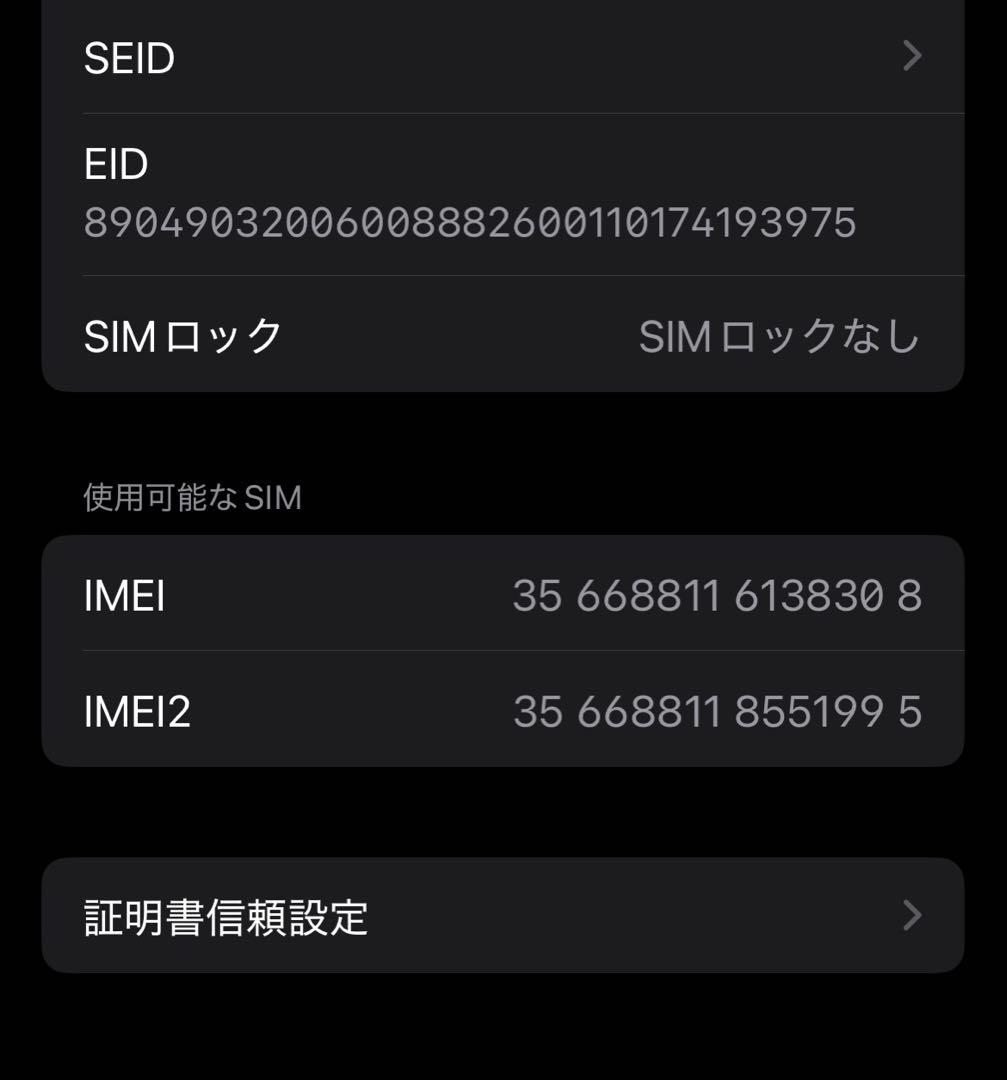
Task: Select the SEID label text
Action: click(x=127, y=57)
